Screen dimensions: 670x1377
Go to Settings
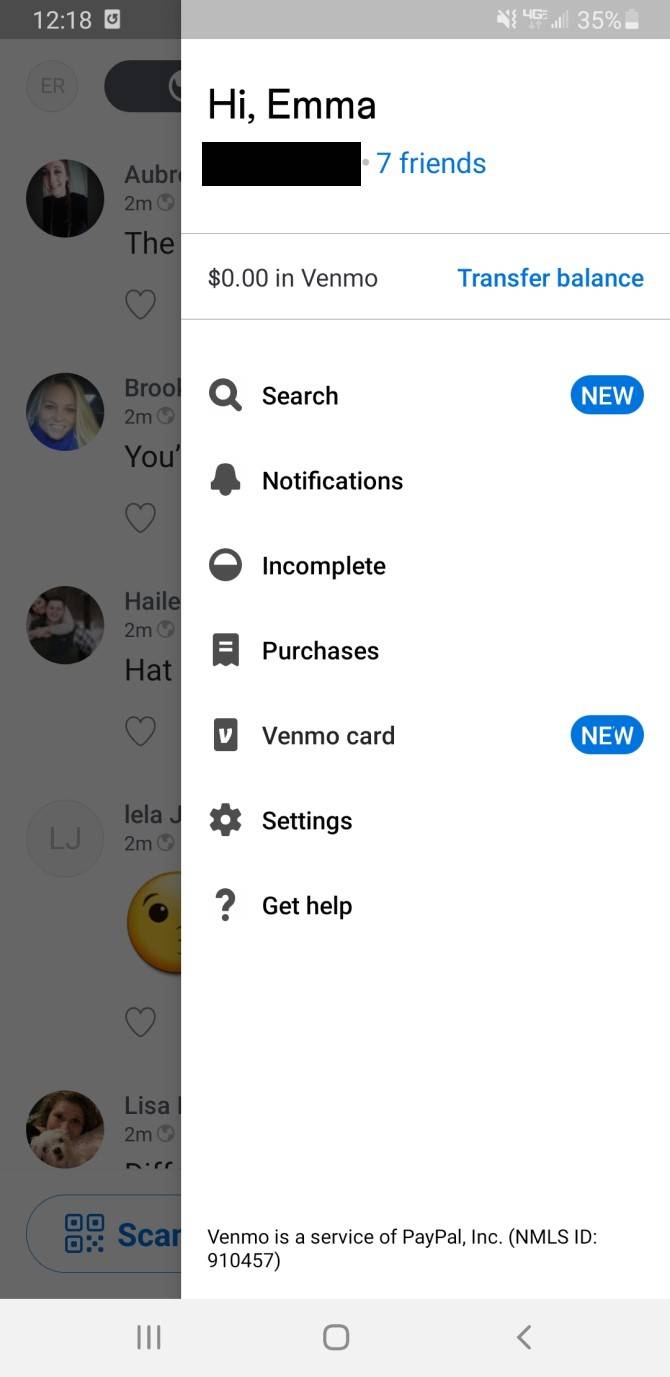pos(306,821)
